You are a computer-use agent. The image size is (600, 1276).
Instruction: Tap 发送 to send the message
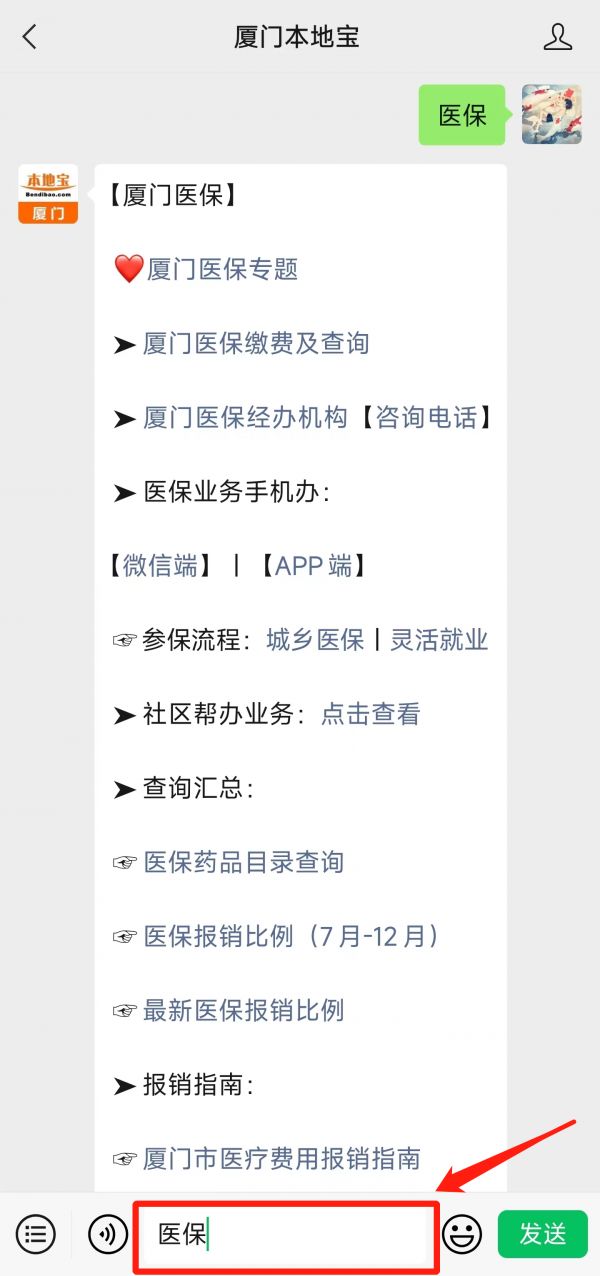click(x=543, y=1234)
